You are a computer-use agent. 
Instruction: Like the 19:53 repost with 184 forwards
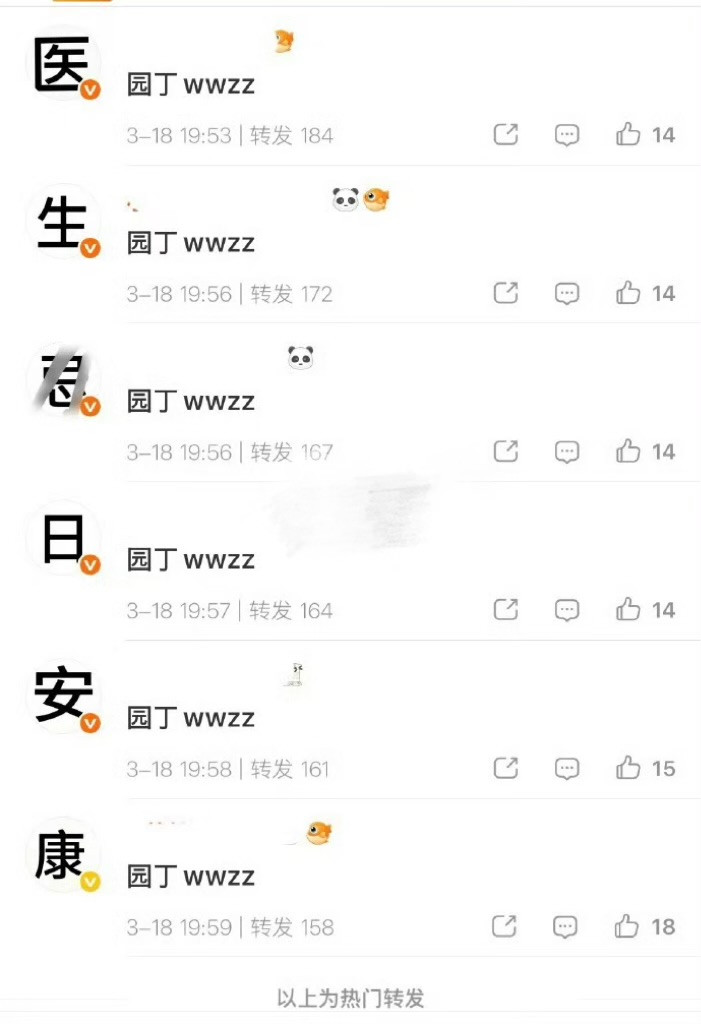[x=628, y=135]
